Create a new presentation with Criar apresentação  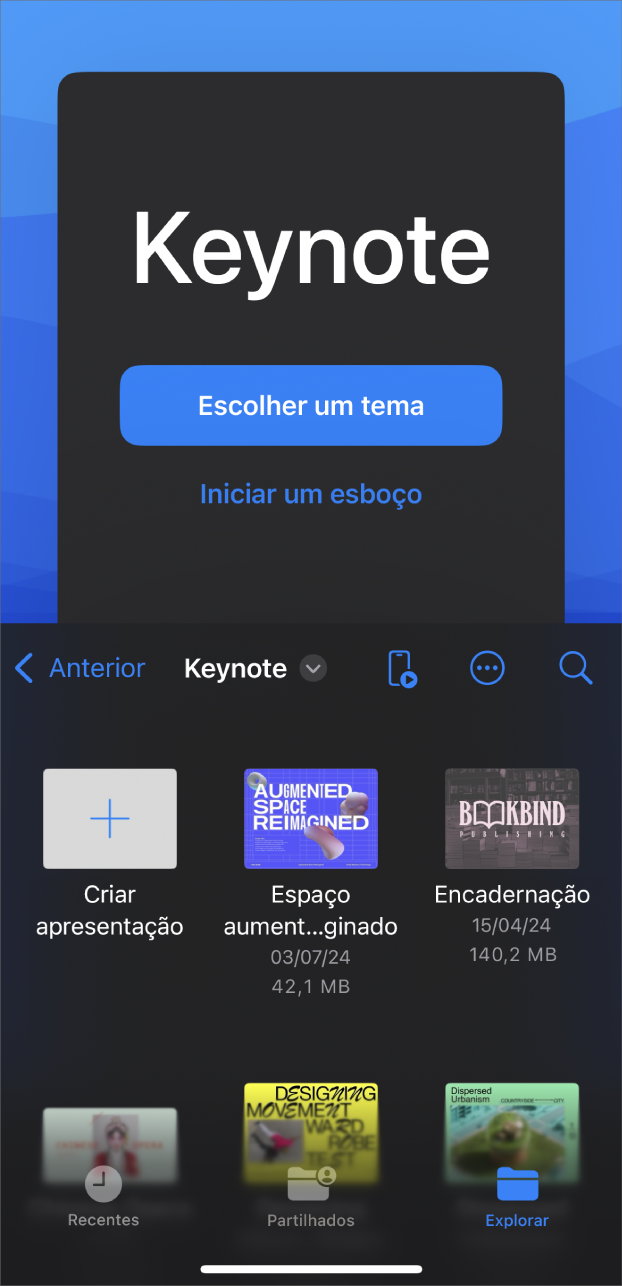110,819
